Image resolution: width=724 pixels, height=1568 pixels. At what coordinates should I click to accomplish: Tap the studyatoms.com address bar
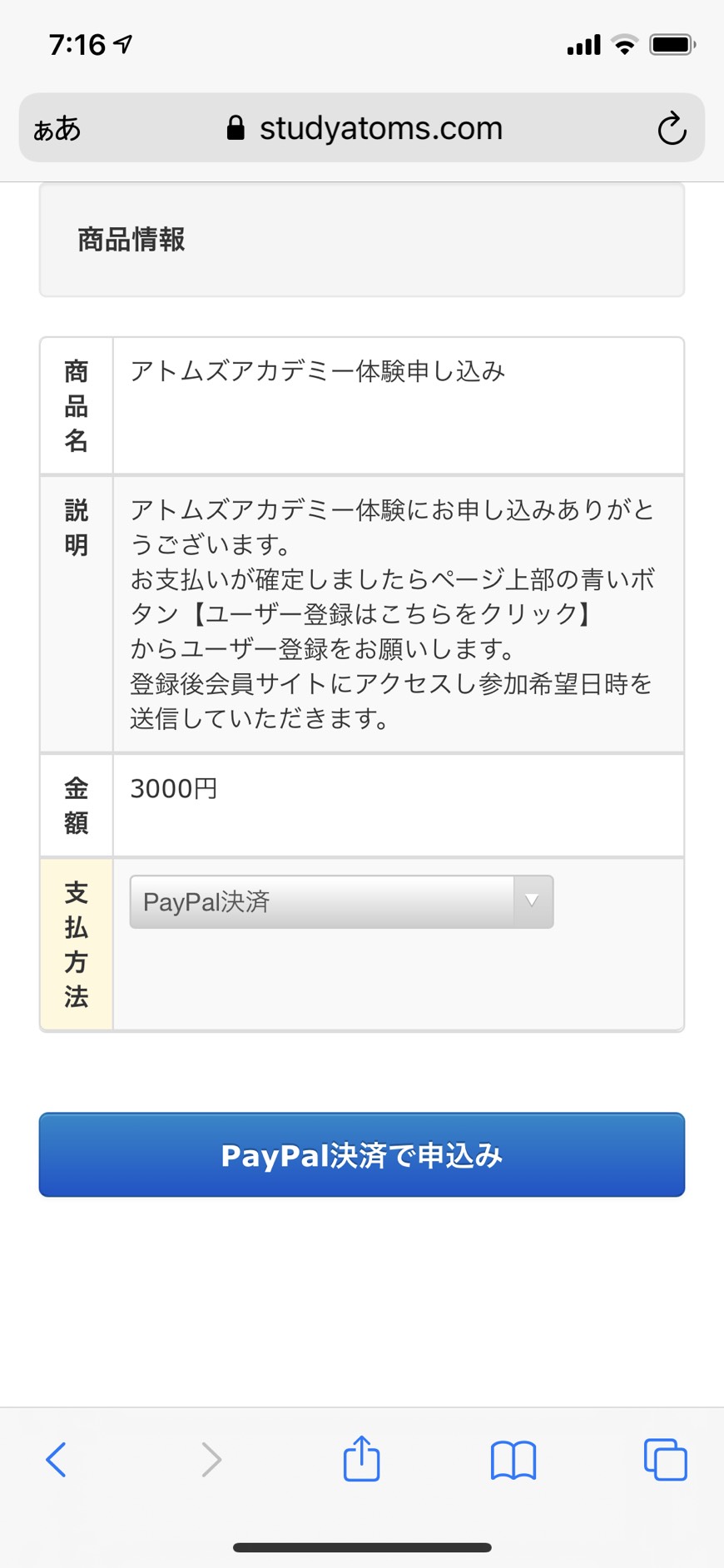(362, 127)
